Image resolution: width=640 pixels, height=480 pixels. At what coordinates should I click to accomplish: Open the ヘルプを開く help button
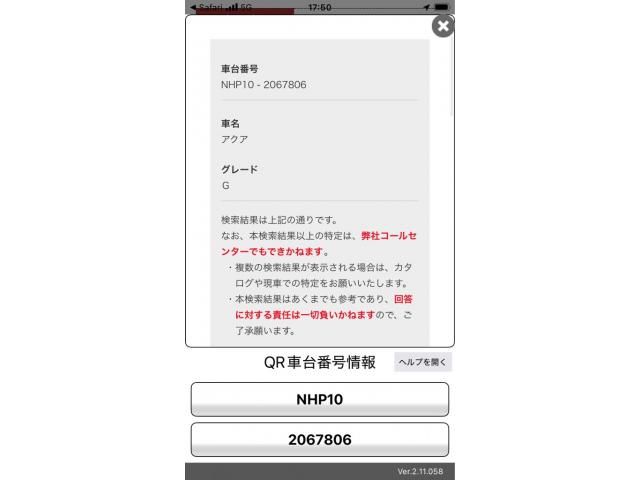point(422,363)
